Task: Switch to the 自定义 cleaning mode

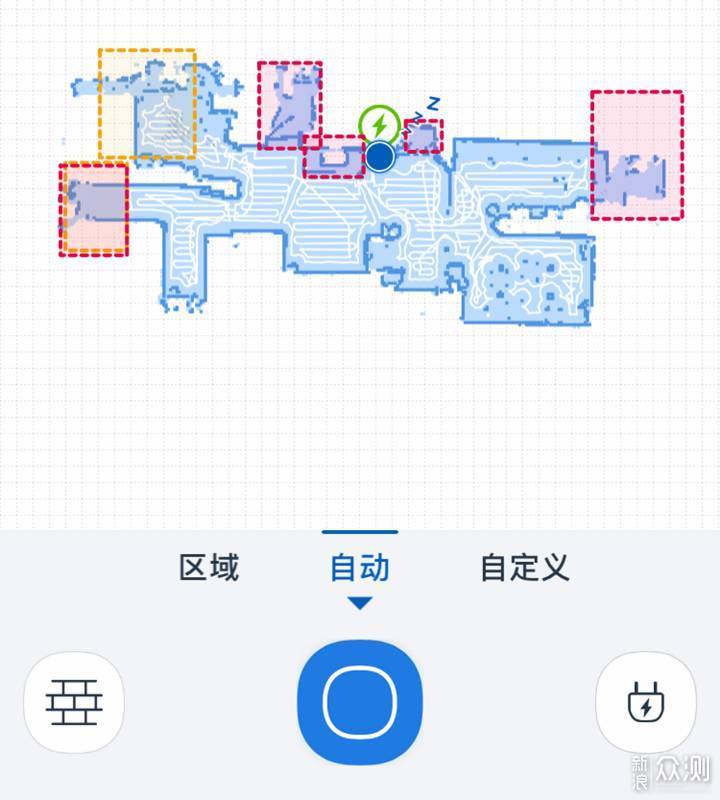Action: 524,568
